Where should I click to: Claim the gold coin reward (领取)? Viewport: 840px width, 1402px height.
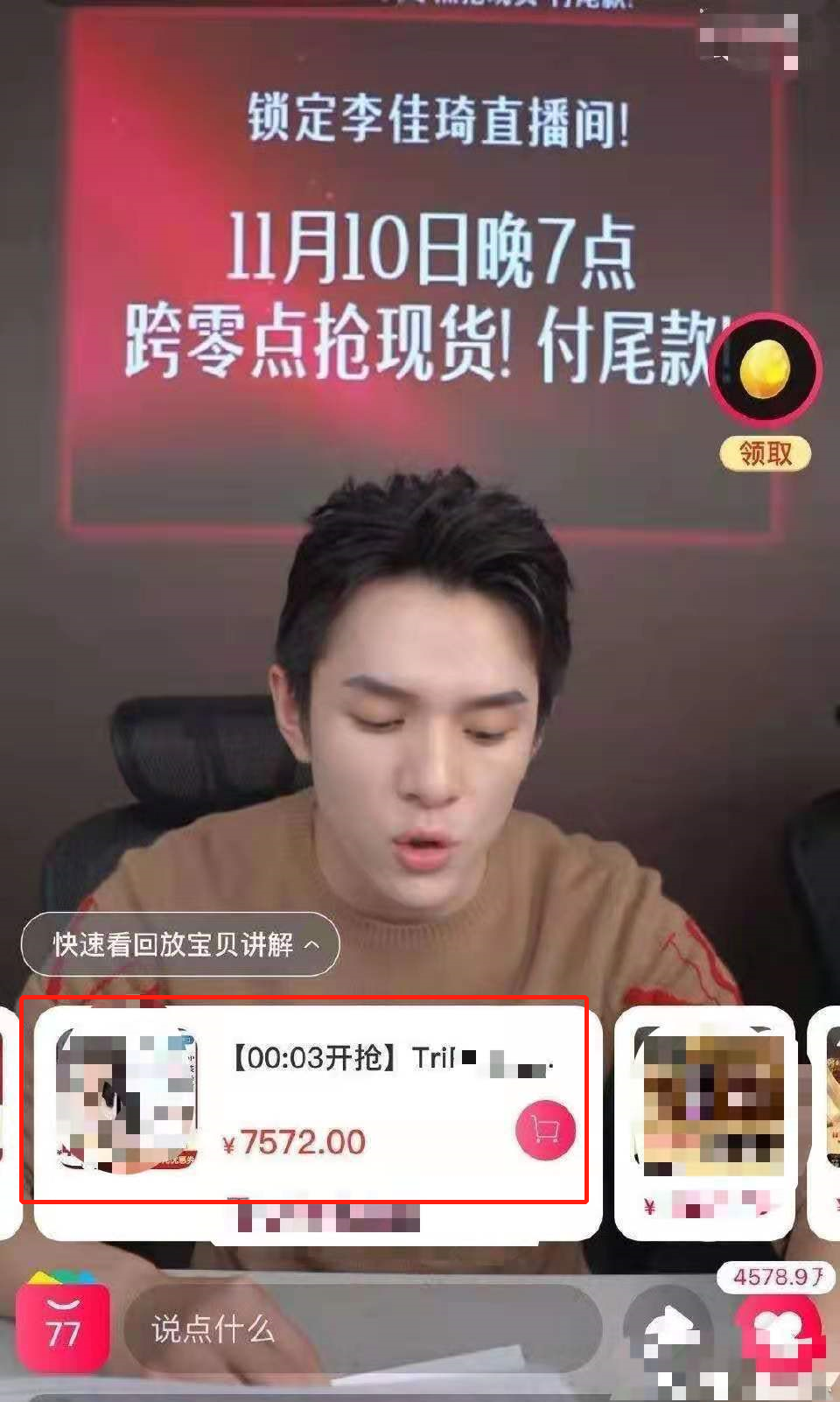[x=765, y=452]
